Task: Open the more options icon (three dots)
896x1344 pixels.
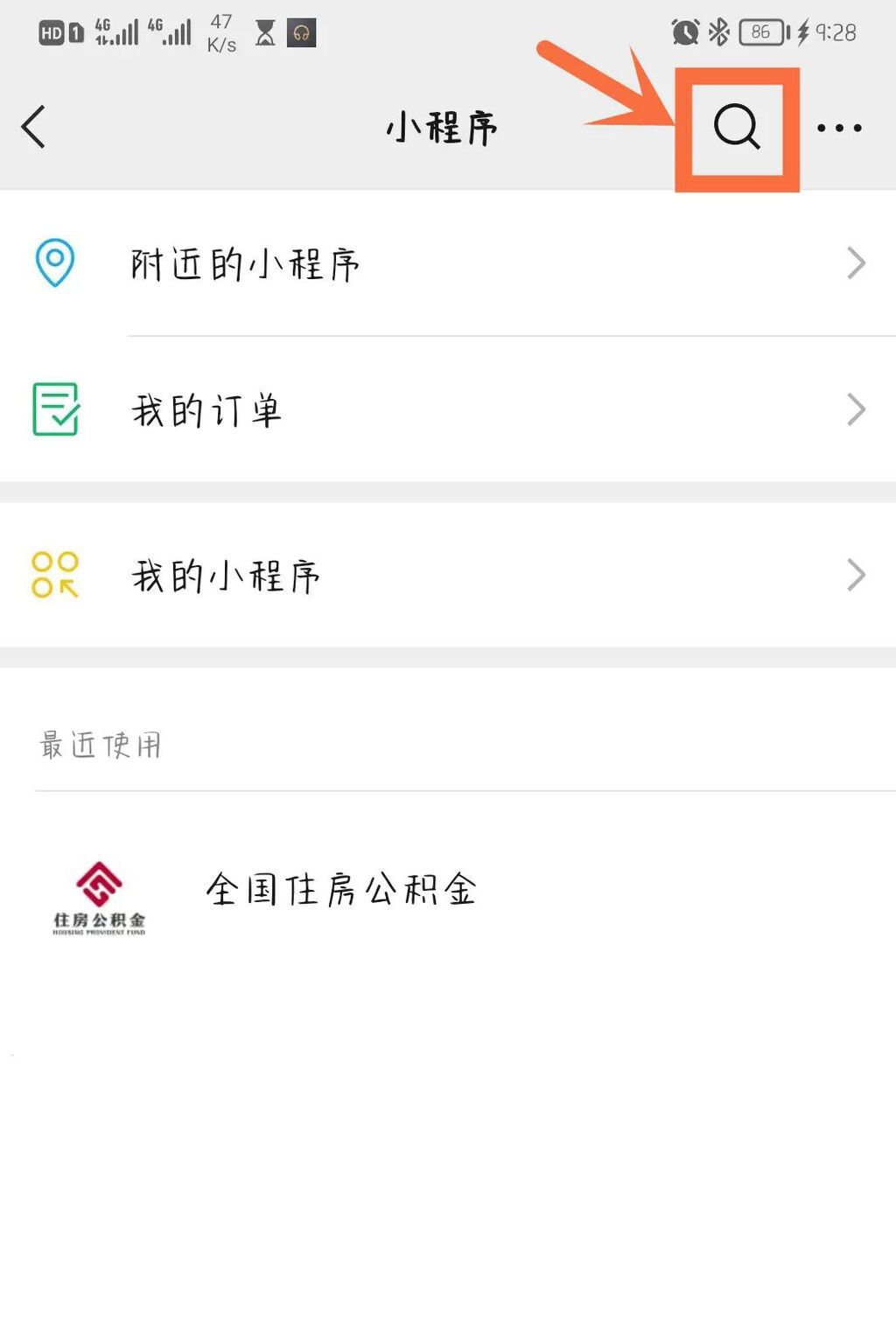Action: click(837, 127)
